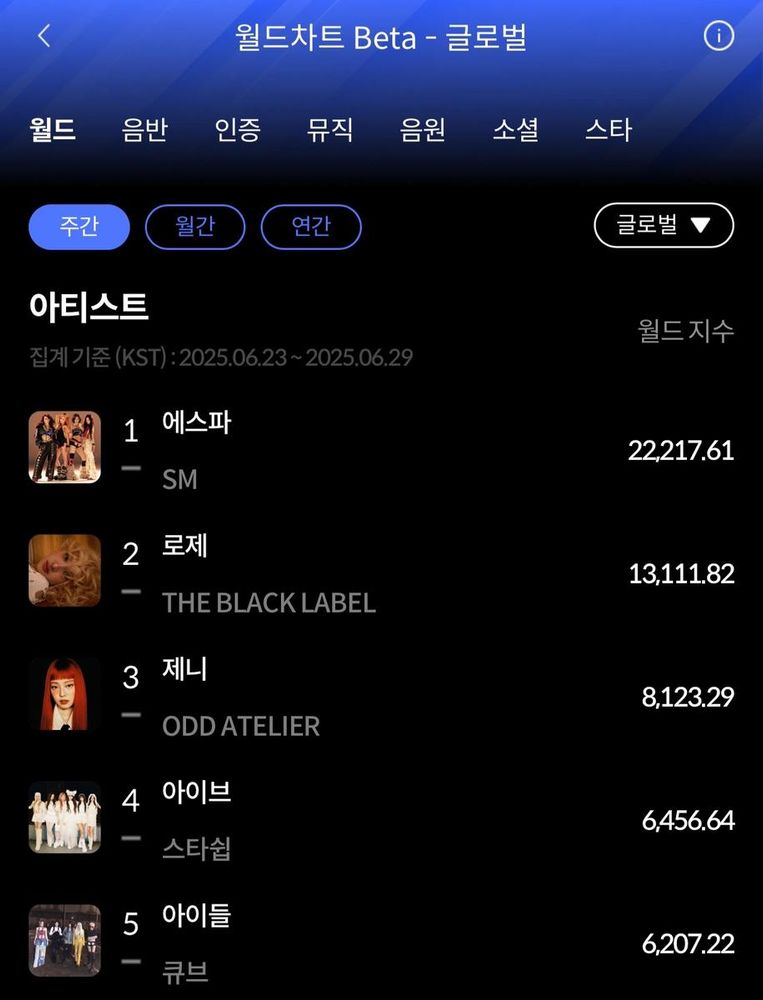Open the 로제 artist row

[380, 572]
